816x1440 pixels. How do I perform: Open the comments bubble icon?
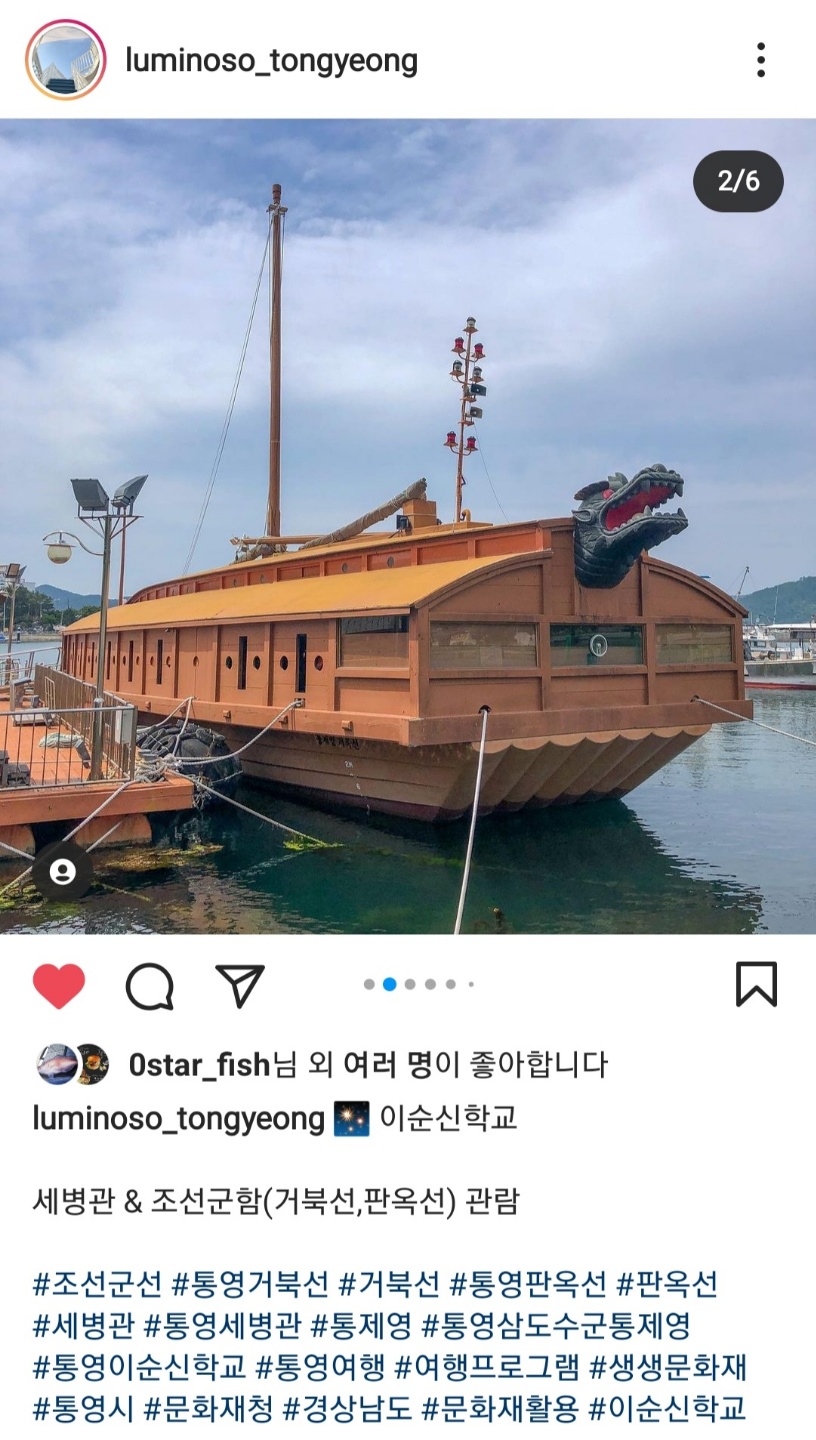click(150, 986)
